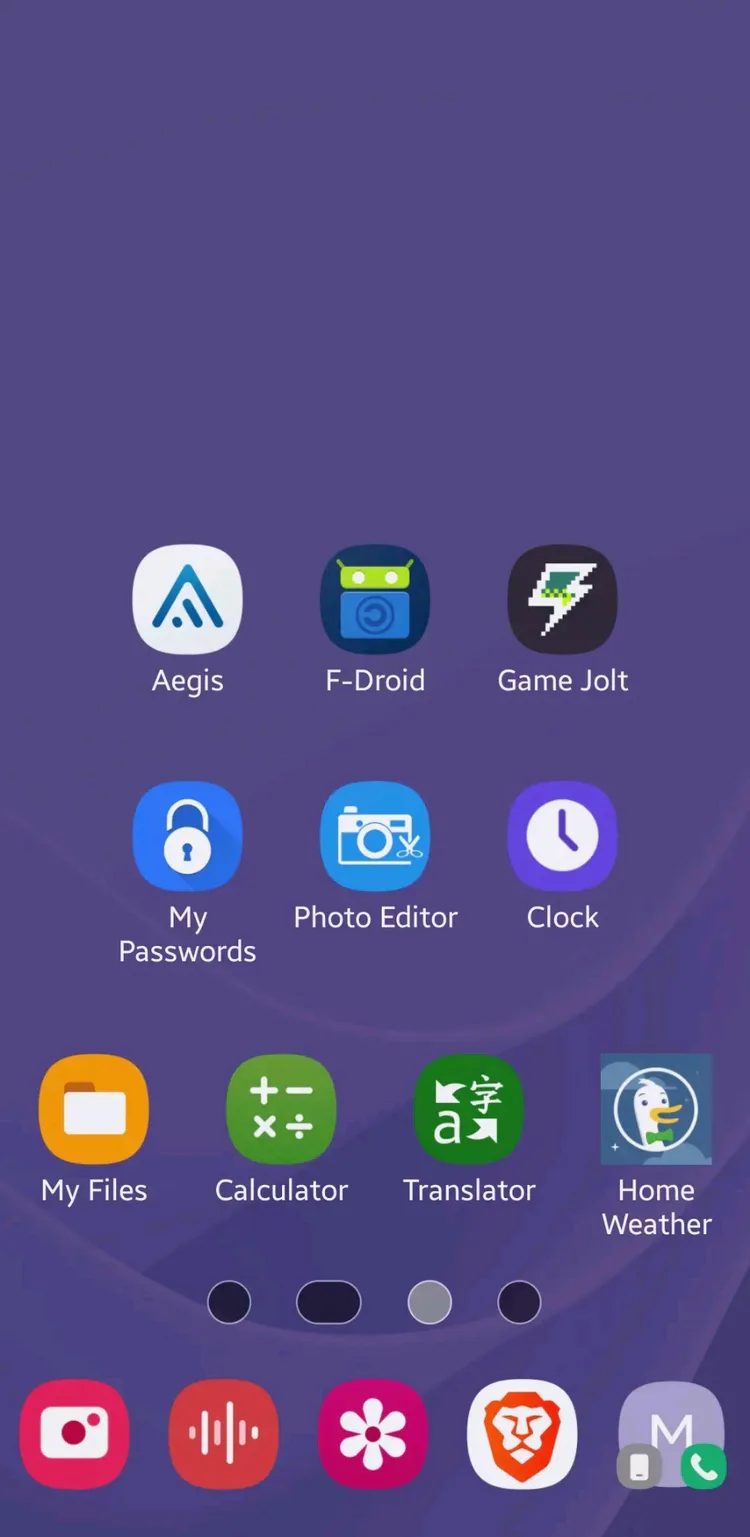Image resolution: width=750 pixels, height=1537 pixels.
Task: Jump to the first home page dot
Action: click(x=229, y=1302)
